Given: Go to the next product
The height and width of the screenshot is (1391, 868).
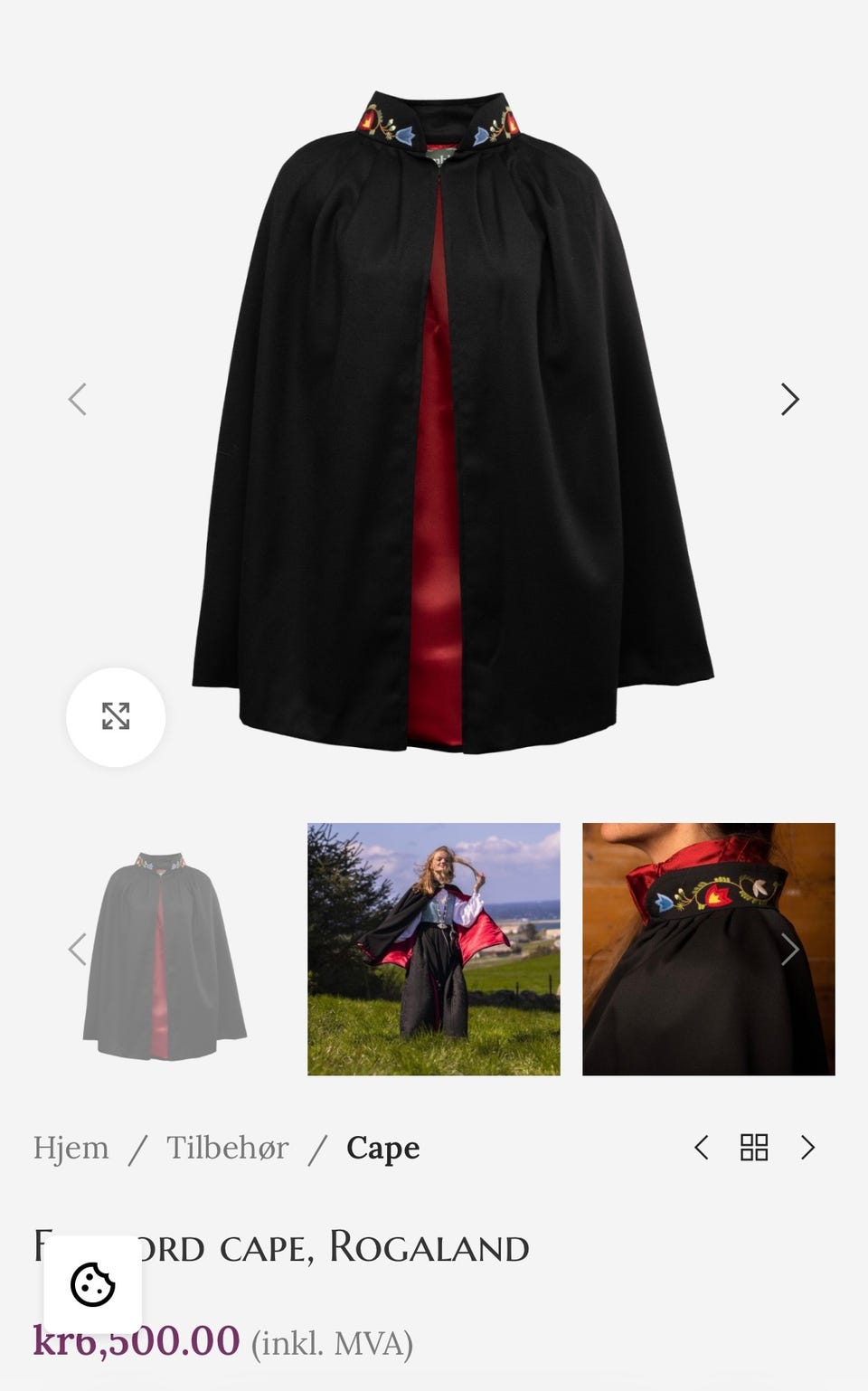Looking at the screenshot, I should tap(807, 1148).
